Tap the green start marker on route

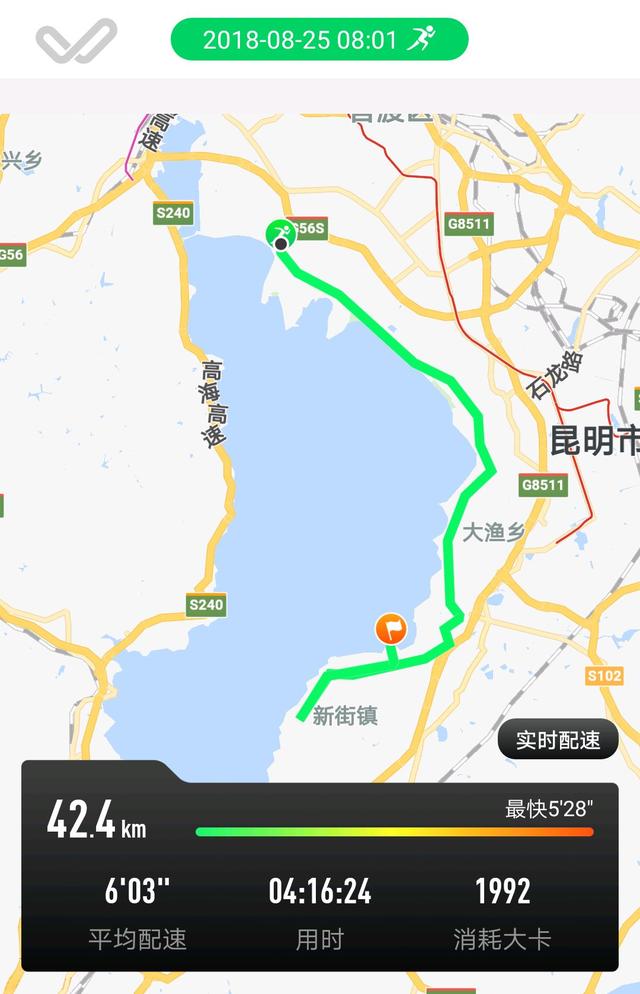(280, 235)
